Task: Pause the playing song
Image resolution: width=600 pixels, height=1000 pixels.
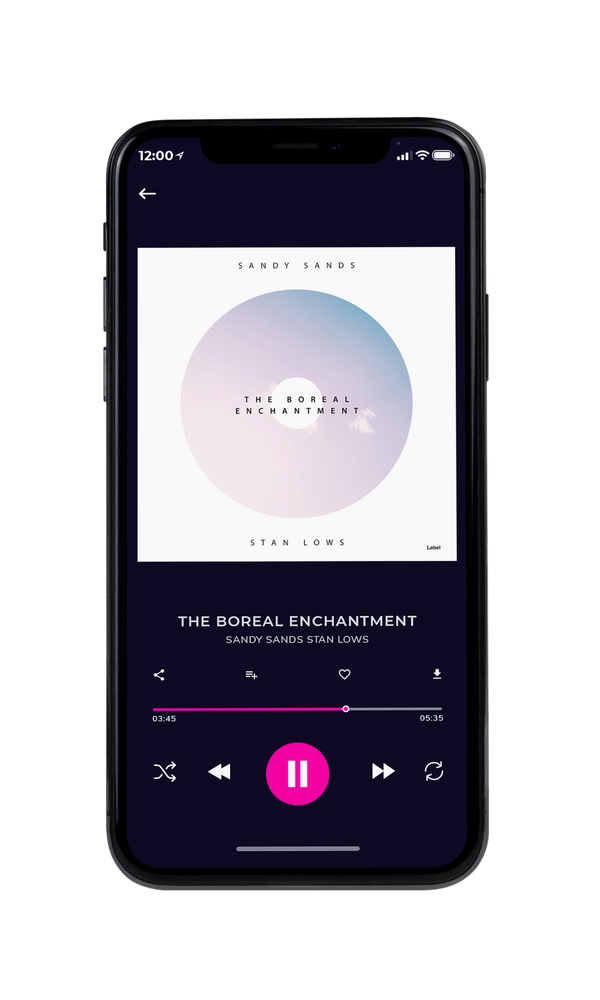Action: 297,774
